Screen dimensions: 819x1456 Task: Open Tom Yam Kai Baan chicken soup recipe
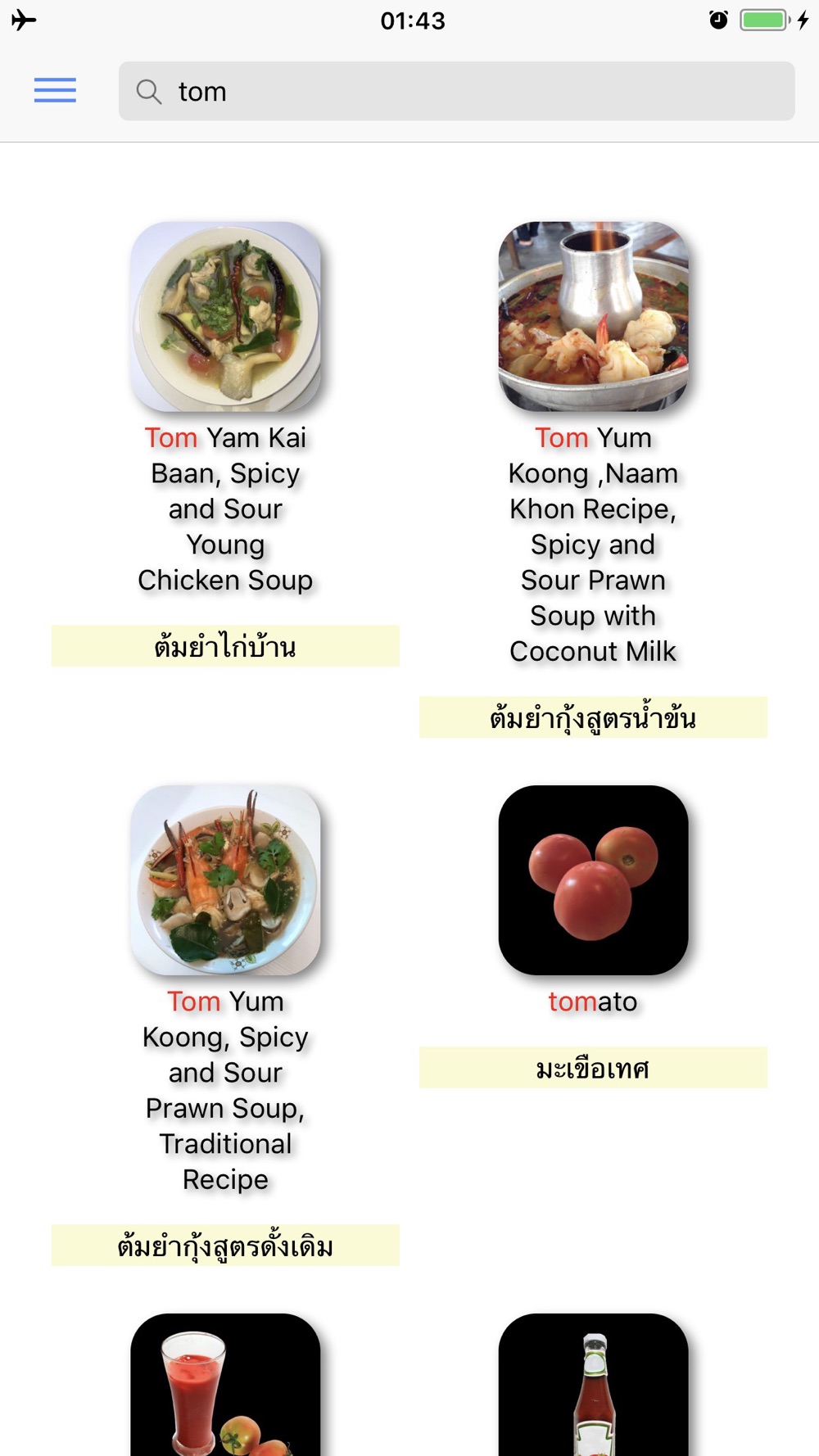pos(225,316)
